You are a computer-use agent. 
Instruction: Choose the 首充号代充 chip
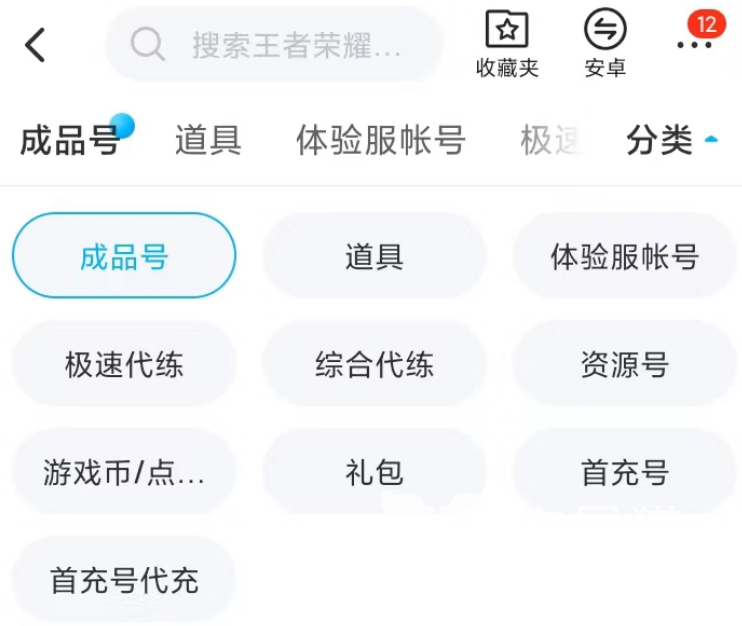pyautogui.click(x=124, y=580)
